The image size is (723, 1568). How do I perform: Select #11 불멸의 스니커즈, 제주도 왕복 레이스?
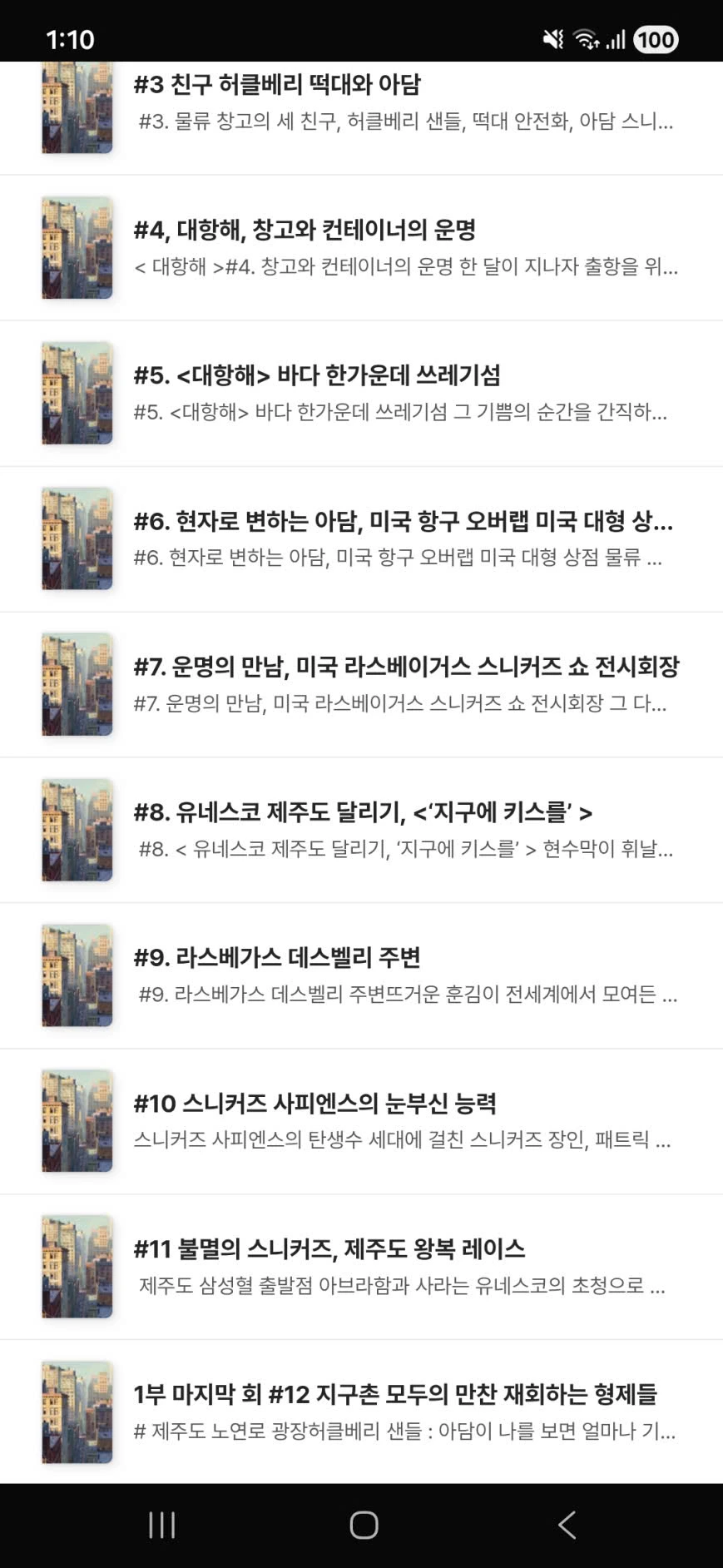pos(361,1268)
